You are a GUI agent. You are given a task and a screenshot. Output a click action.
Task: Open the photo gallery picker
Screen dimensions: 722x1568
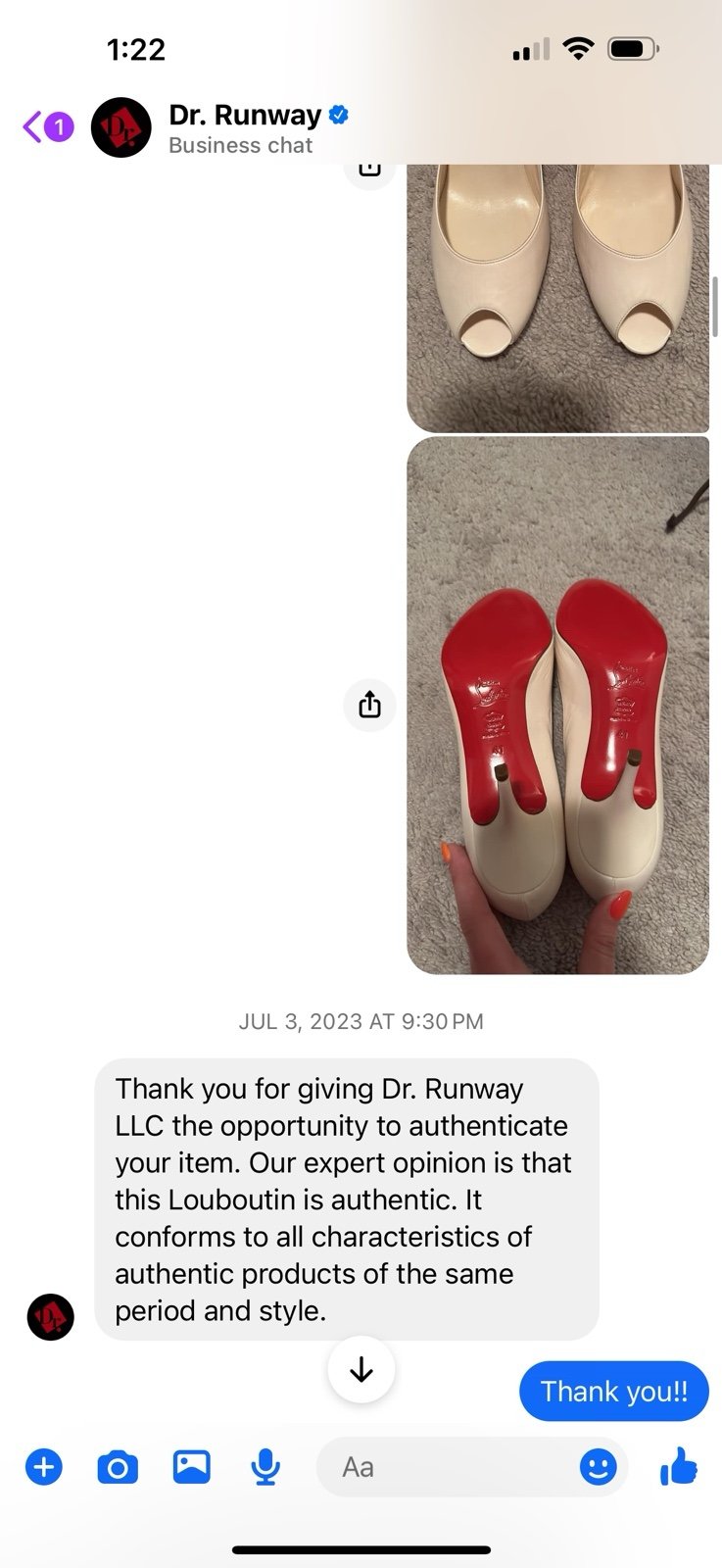[192, 1466]
